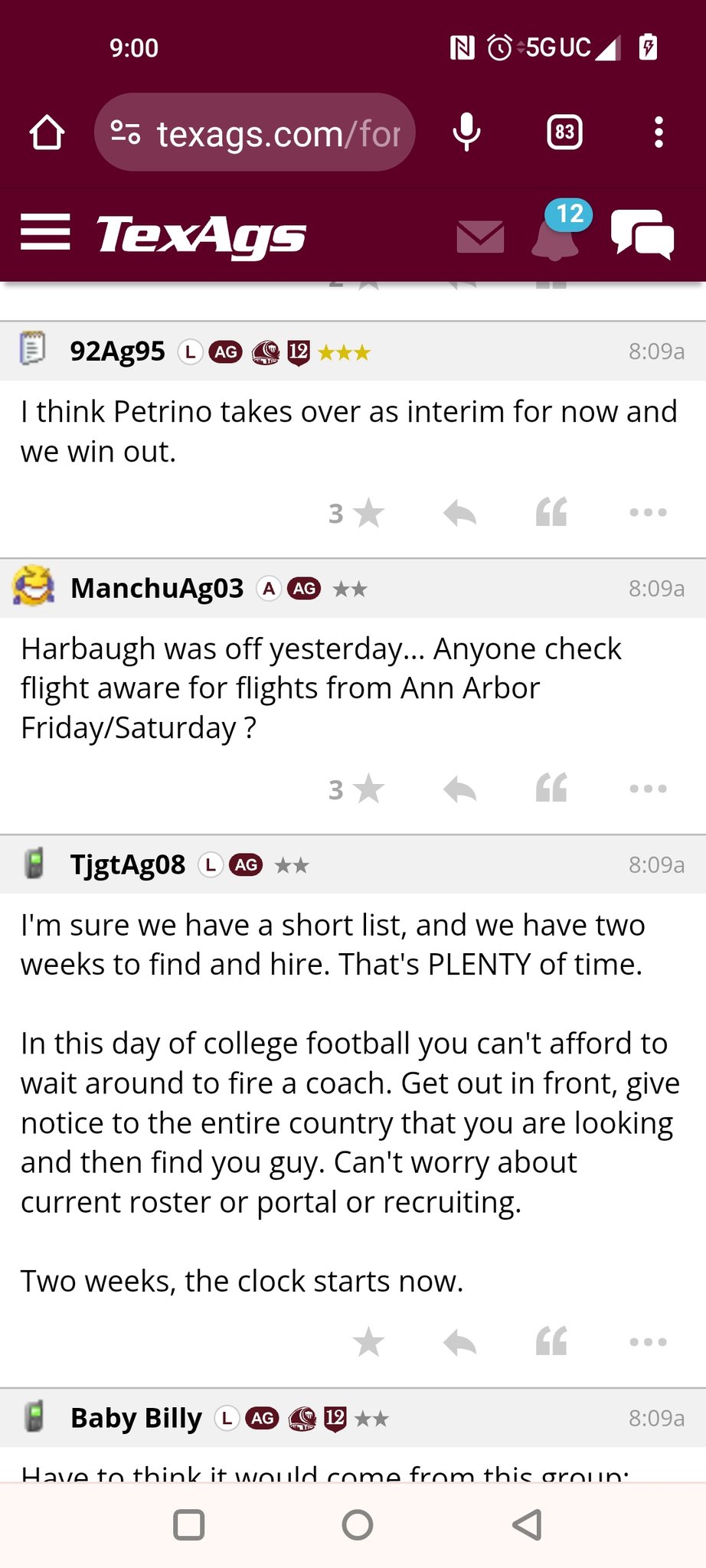706x1568 pixels.
Task: Open the forum chat bubbles icon
Action: pyautogui.click(x=642, y=234)
